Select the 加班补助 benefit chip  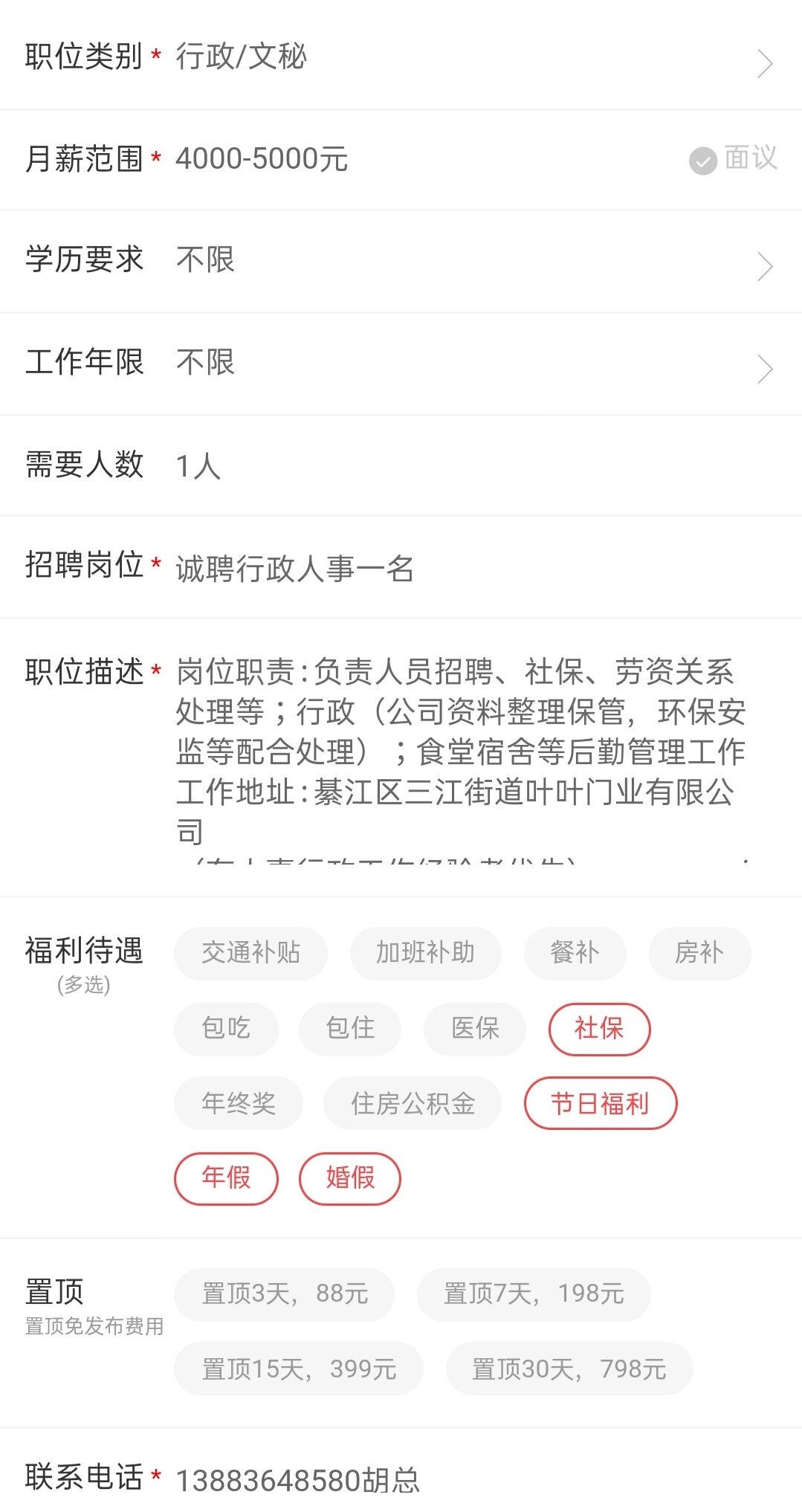[x=425, y=953]
